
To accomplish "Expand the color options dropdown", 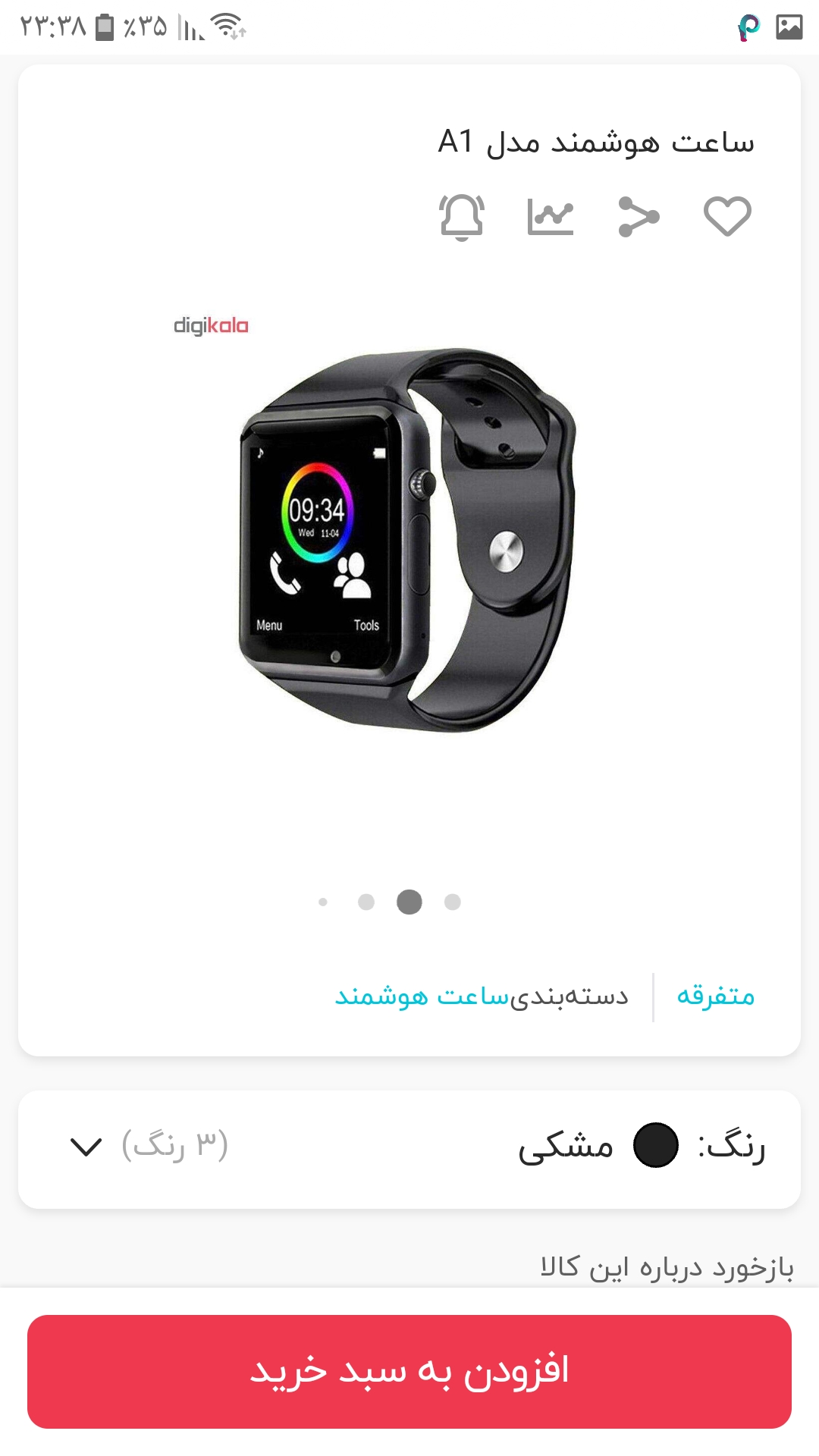I will point(86,1147).
